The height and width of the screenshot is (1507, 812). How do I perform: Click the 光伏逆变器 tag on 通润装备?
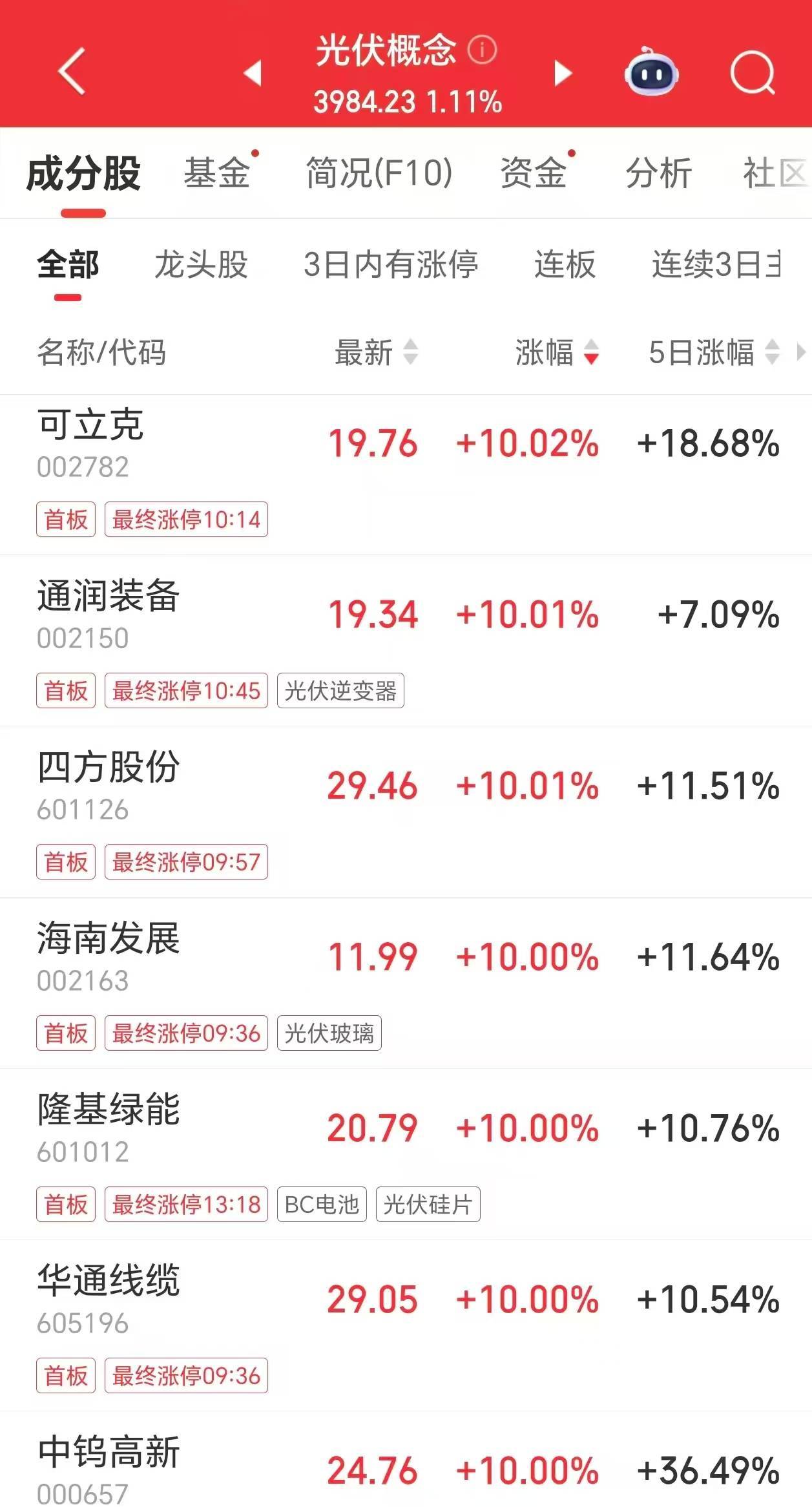(340, 691)
